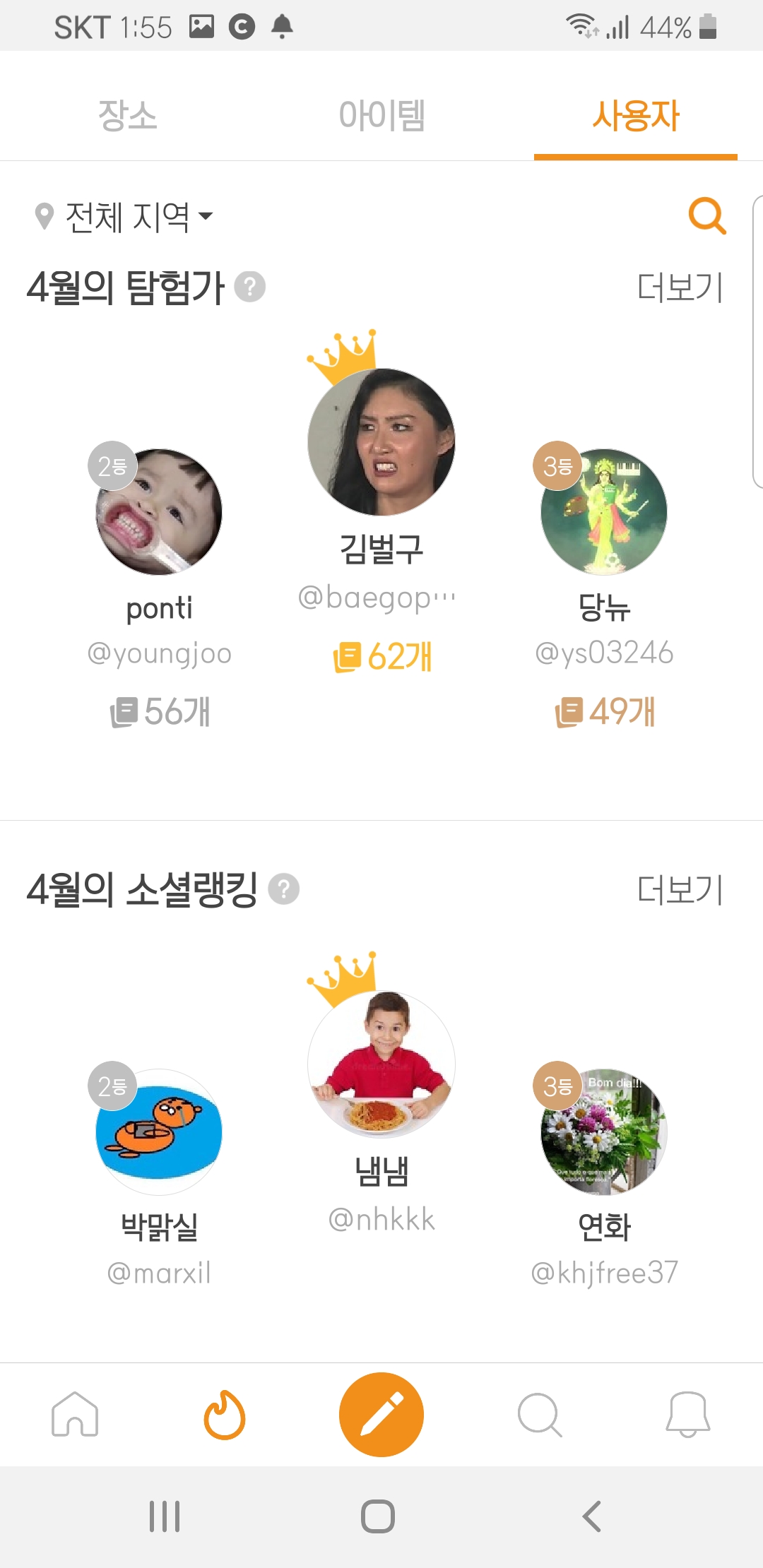
Task: Open 박맑실's profile
Action: [159, 1132]
